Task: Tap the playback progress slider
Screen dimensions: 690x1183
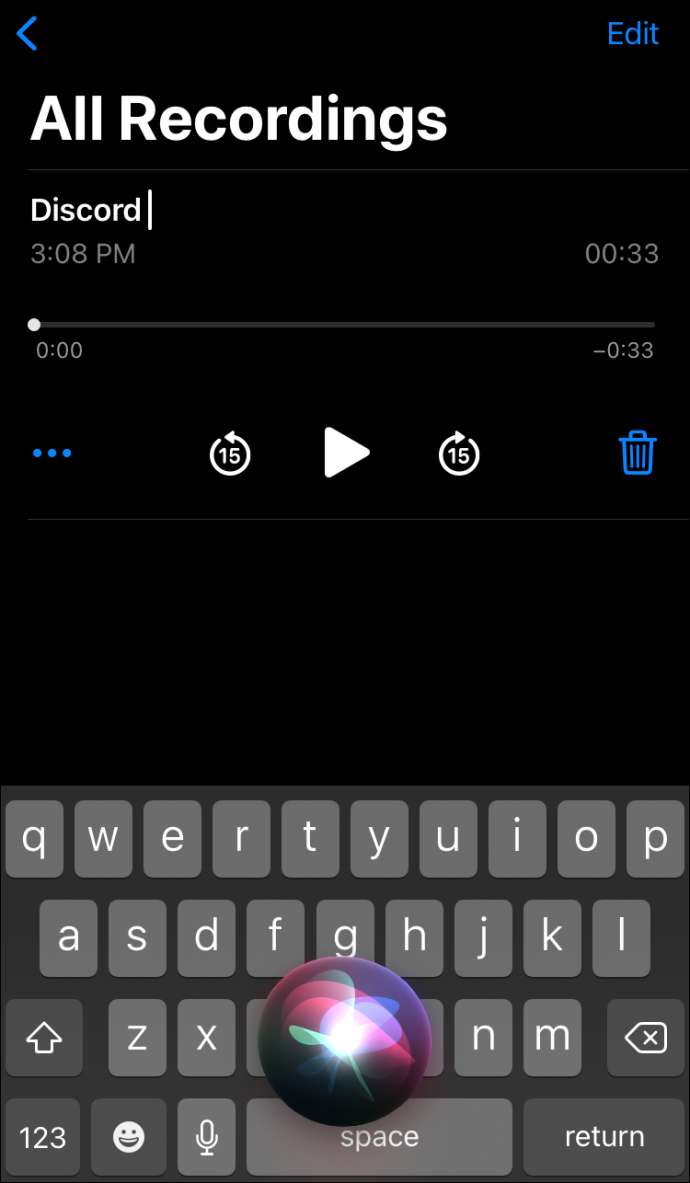Action: (x=344, y=324)
